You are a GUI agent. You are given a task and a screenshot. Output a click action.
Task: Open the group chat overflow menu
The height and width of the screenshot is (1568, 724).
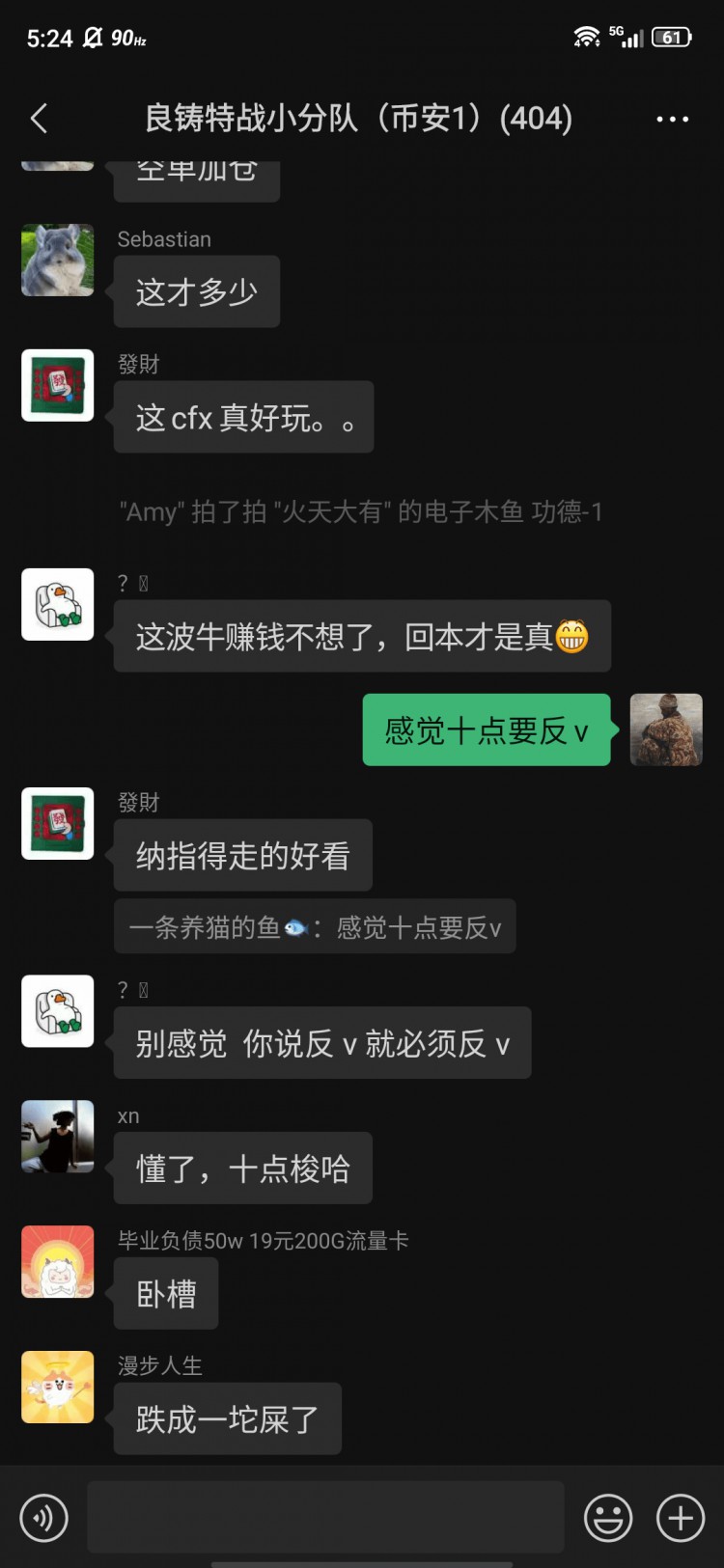tap(672, 119)
